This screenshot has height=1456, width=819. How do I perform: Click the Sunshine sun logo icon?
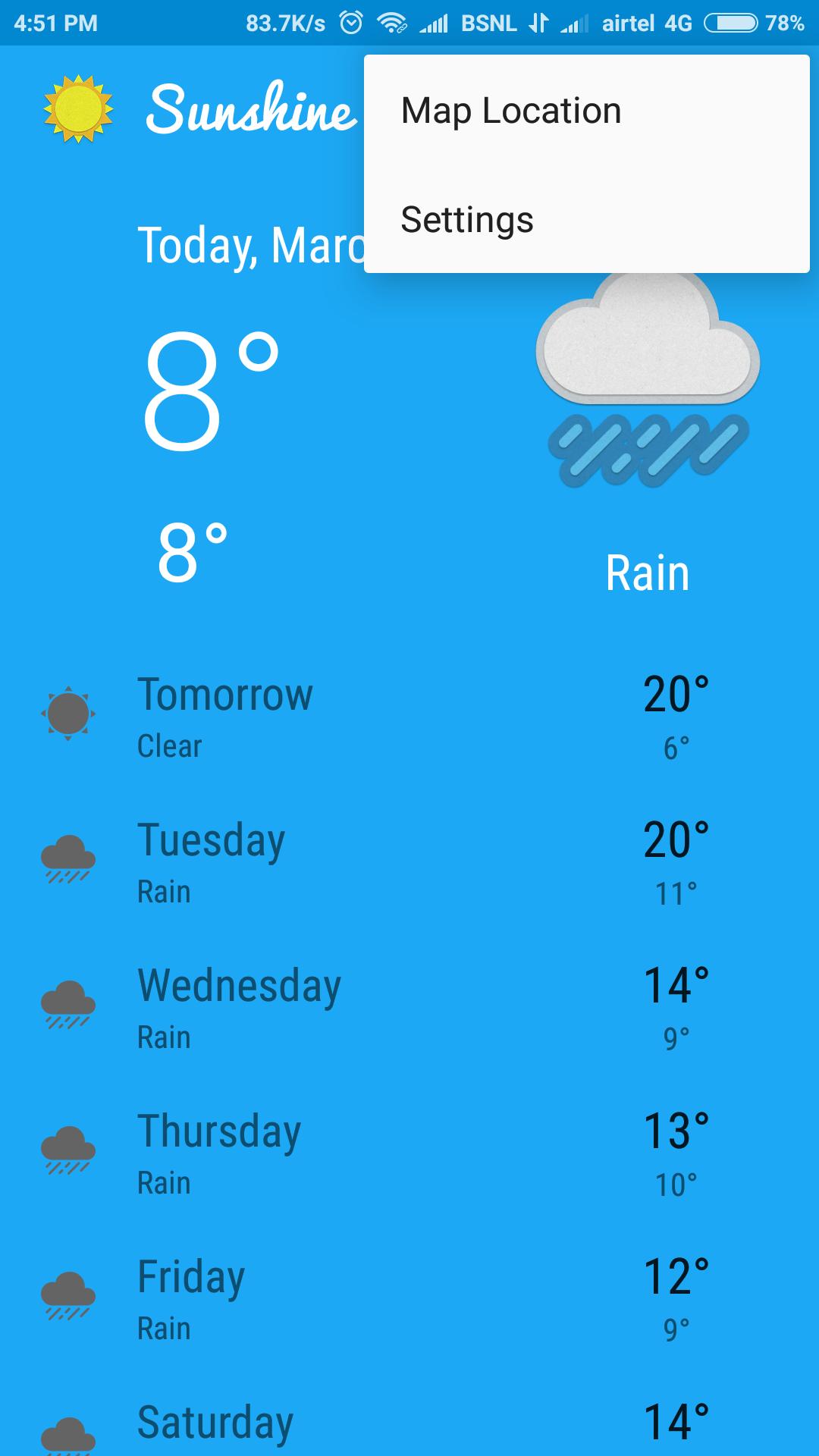(79, 110)
